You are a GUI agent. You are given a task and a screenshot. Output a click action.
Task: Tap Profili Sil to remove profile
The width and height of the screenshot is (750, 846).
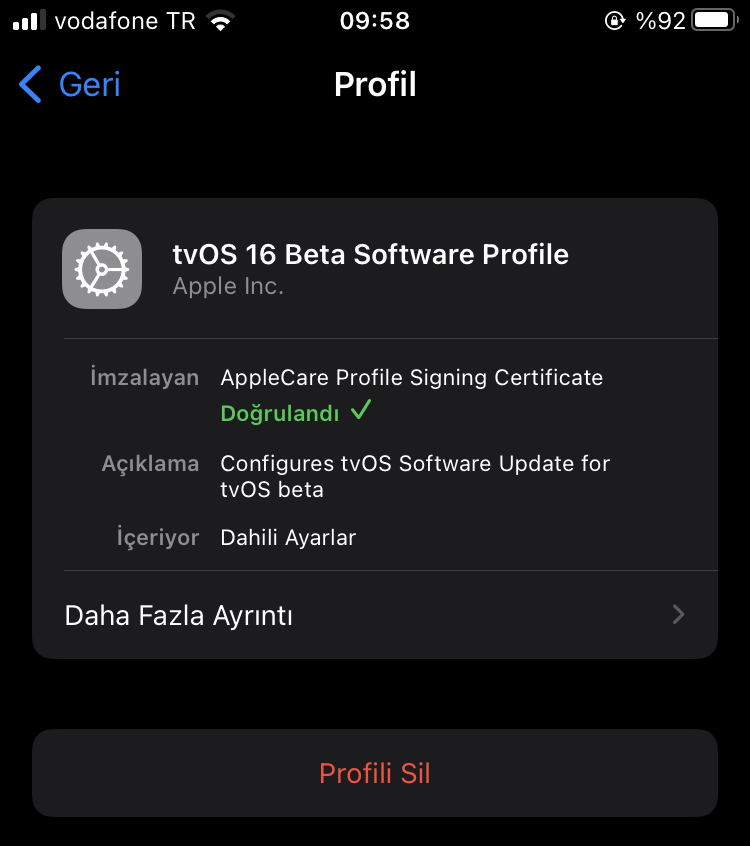(375, 773)
